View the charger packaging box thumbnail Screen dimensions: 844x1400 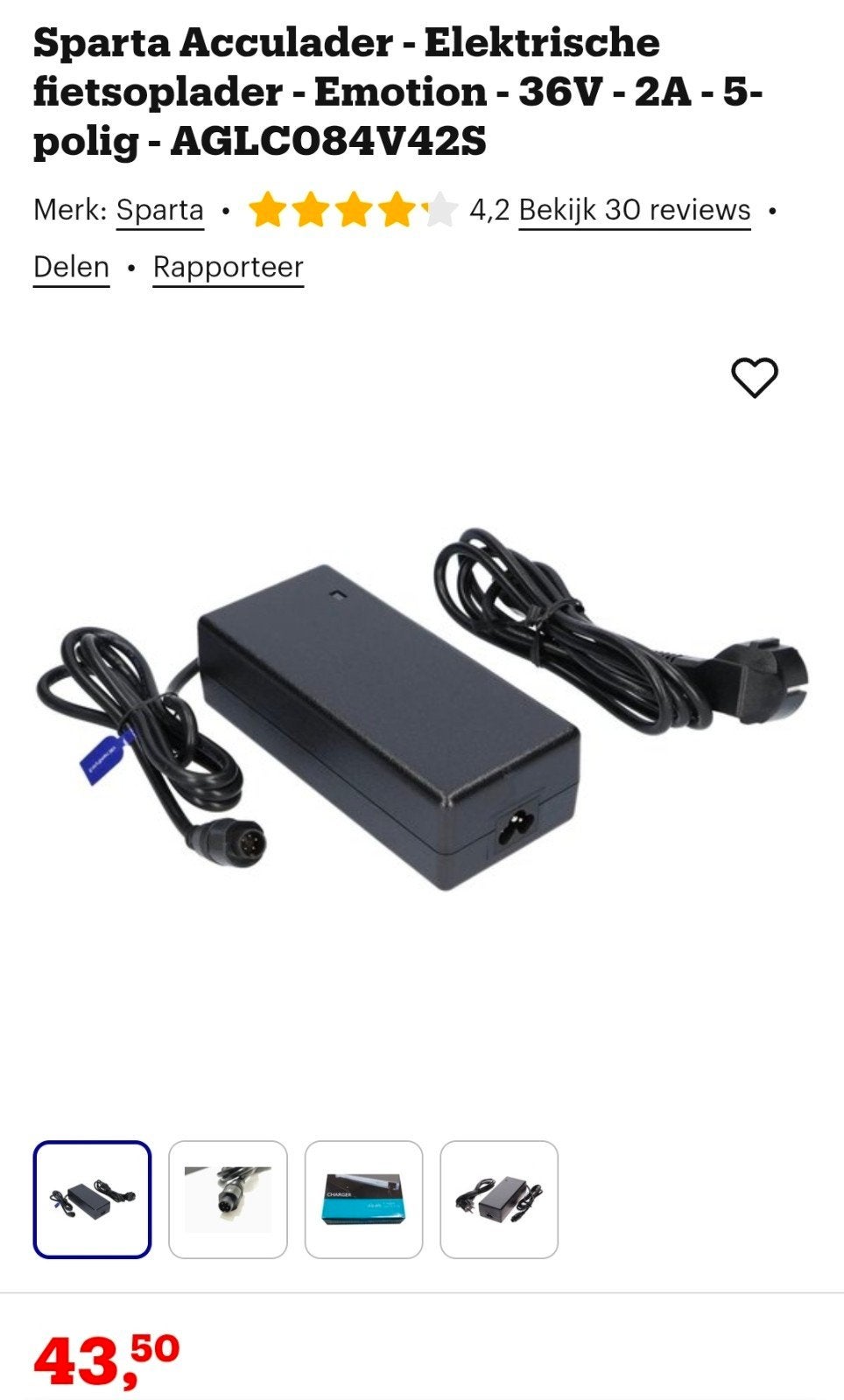click(363, 1200)
